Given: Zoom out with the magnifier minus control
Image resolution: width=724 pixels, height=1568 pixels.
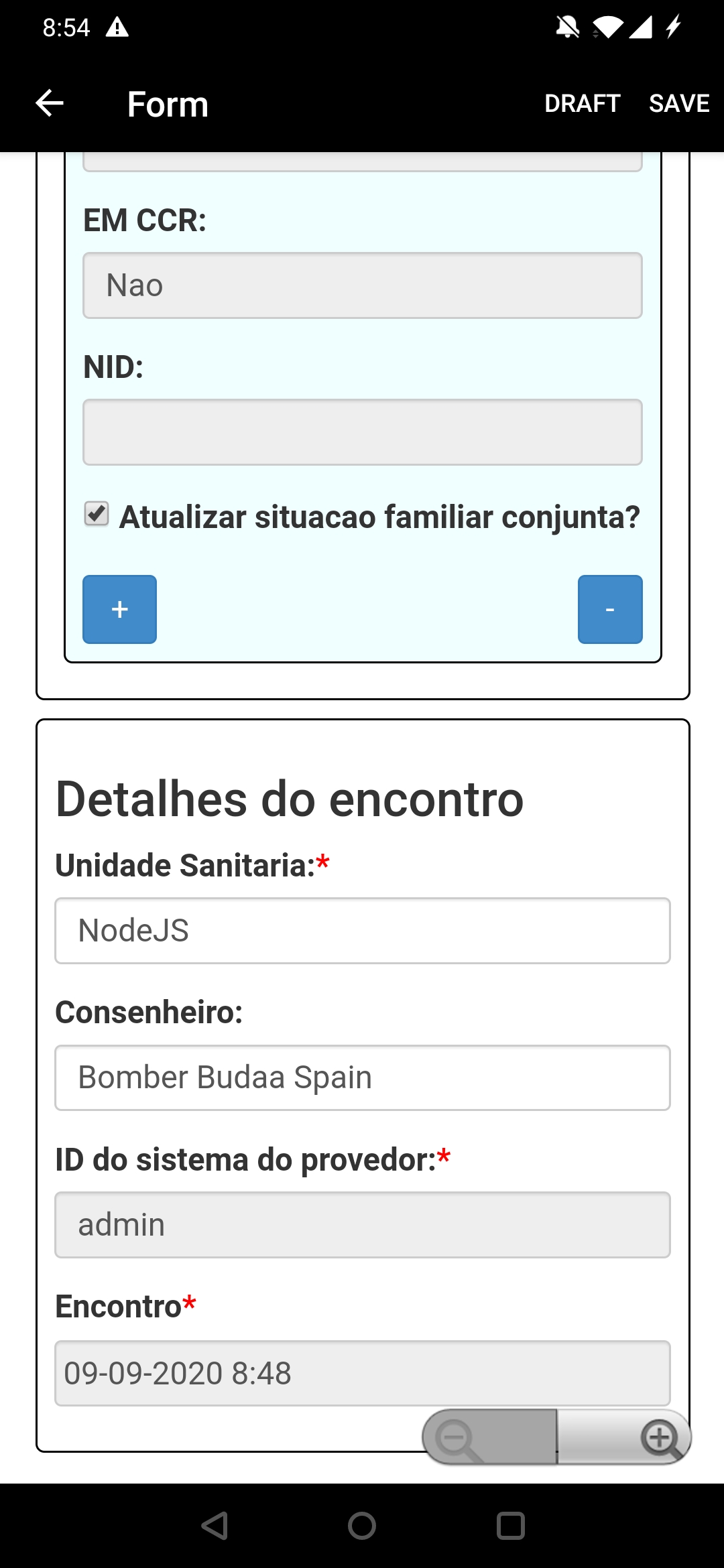Looking at the screenshot, I should (x=489, y=1437).
